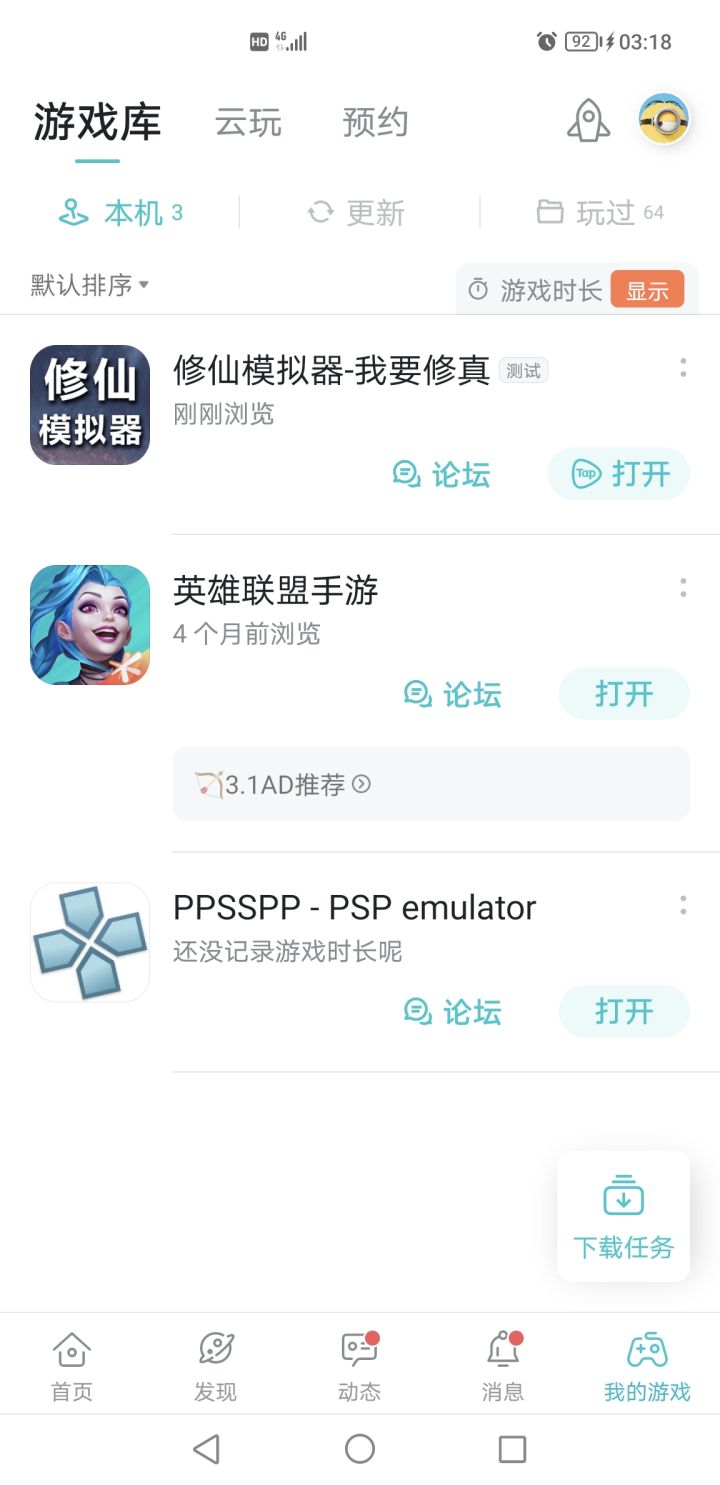This screenshot has width=720, height=1485.
Task: Launch 修仙模拟器 with 打开 button
Action: [x=618, y=474]
